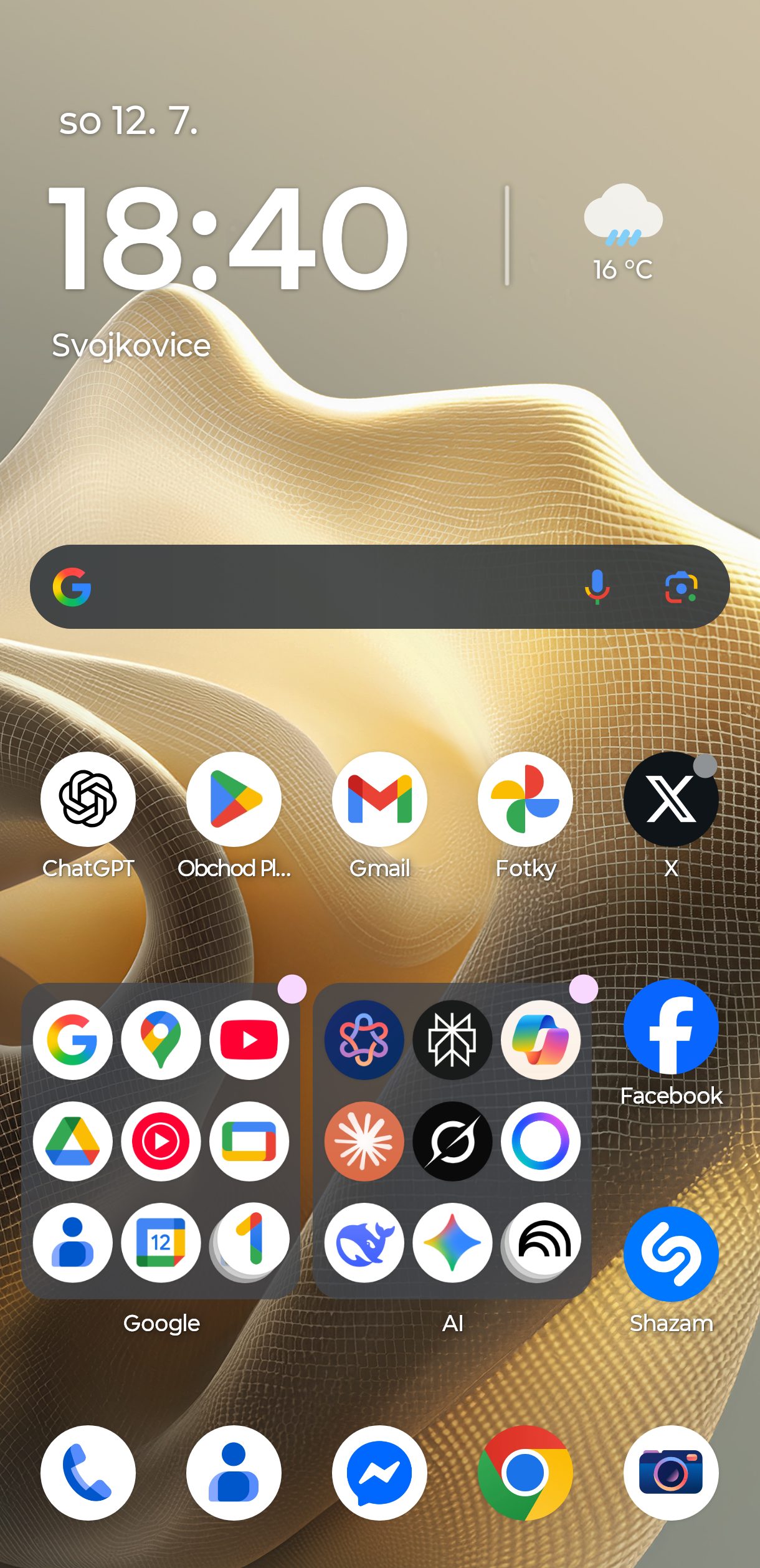Open Google Maps in the Google folder
This screenshot has width=760, height=1568.
pos(161,1040)
